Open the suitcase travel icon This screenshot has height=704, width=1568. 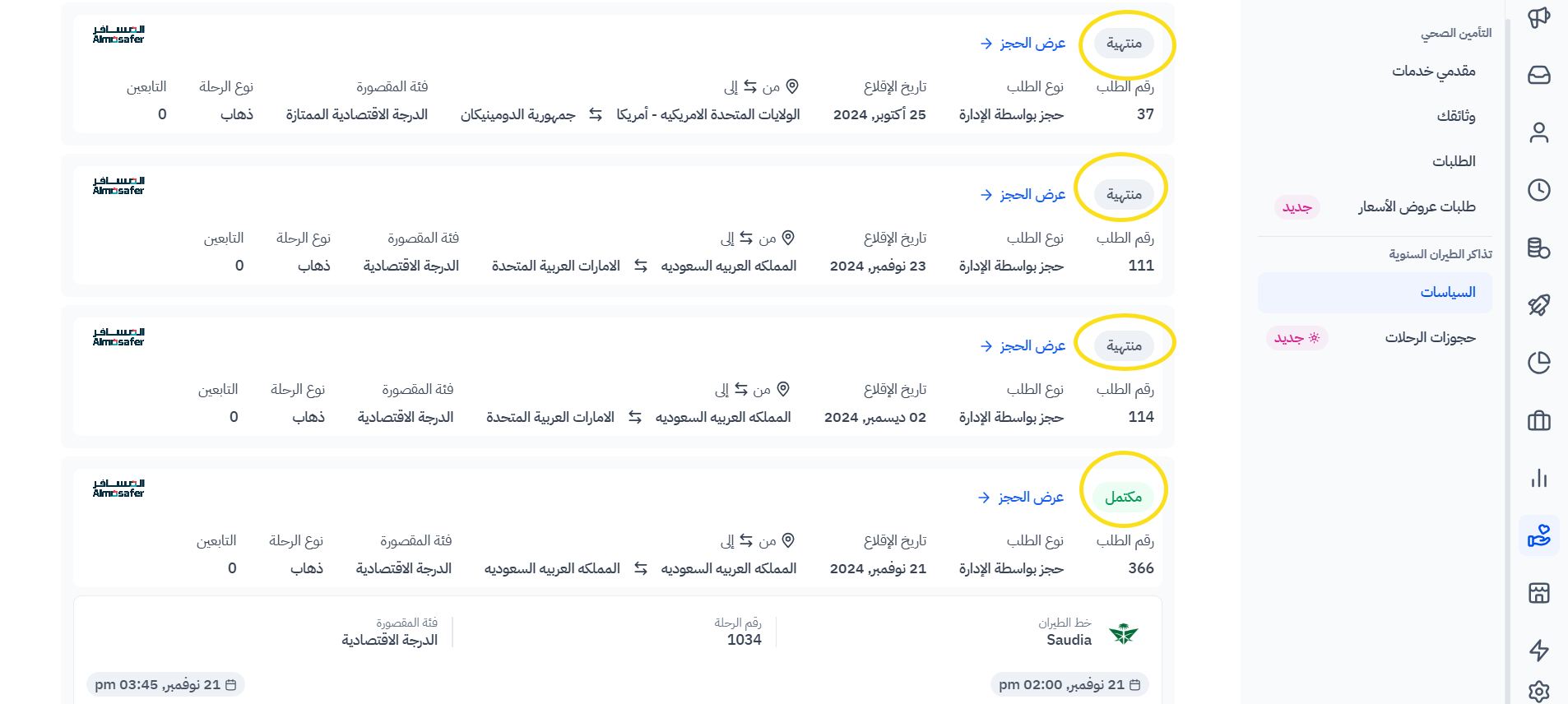coord(1538,420)
